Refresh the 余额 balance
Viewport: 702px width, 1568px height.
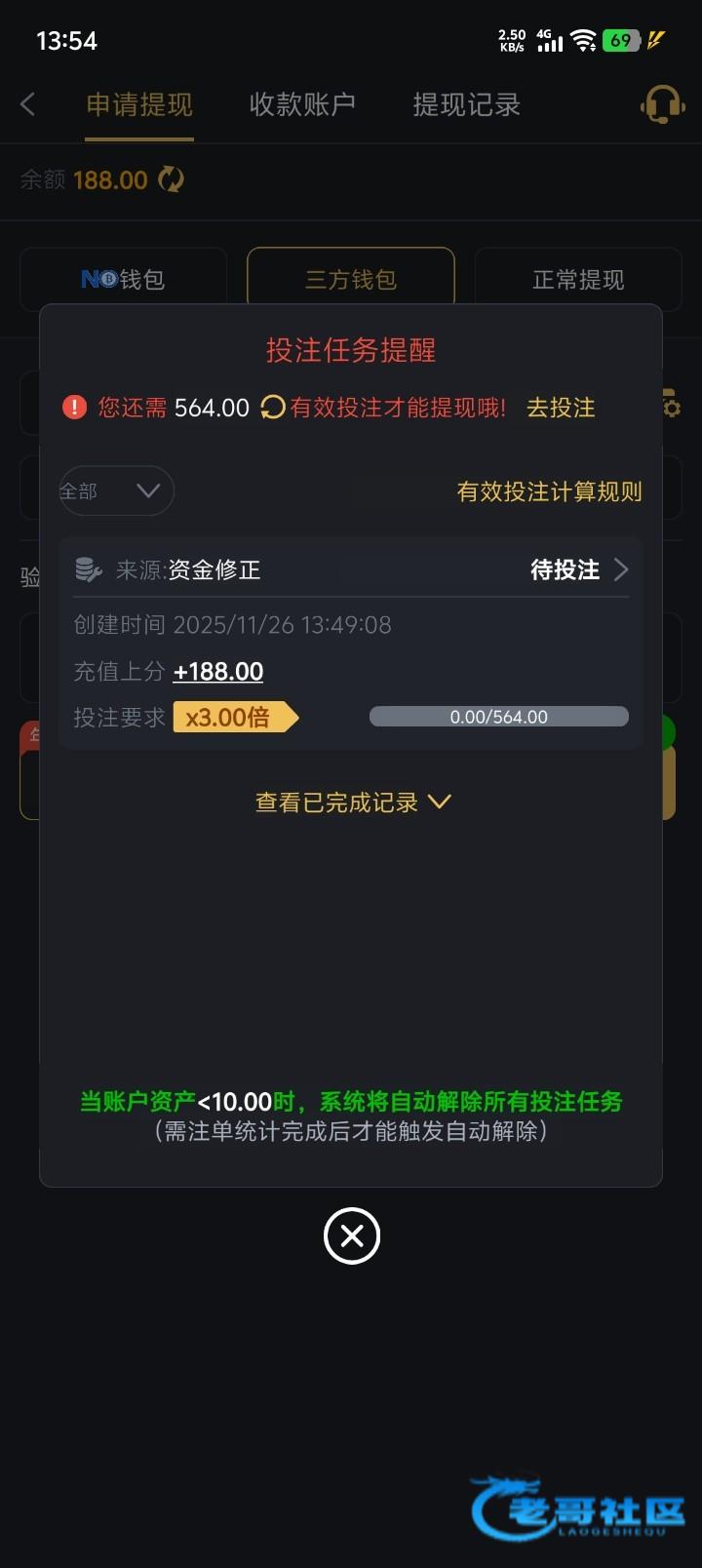point(171,179)
